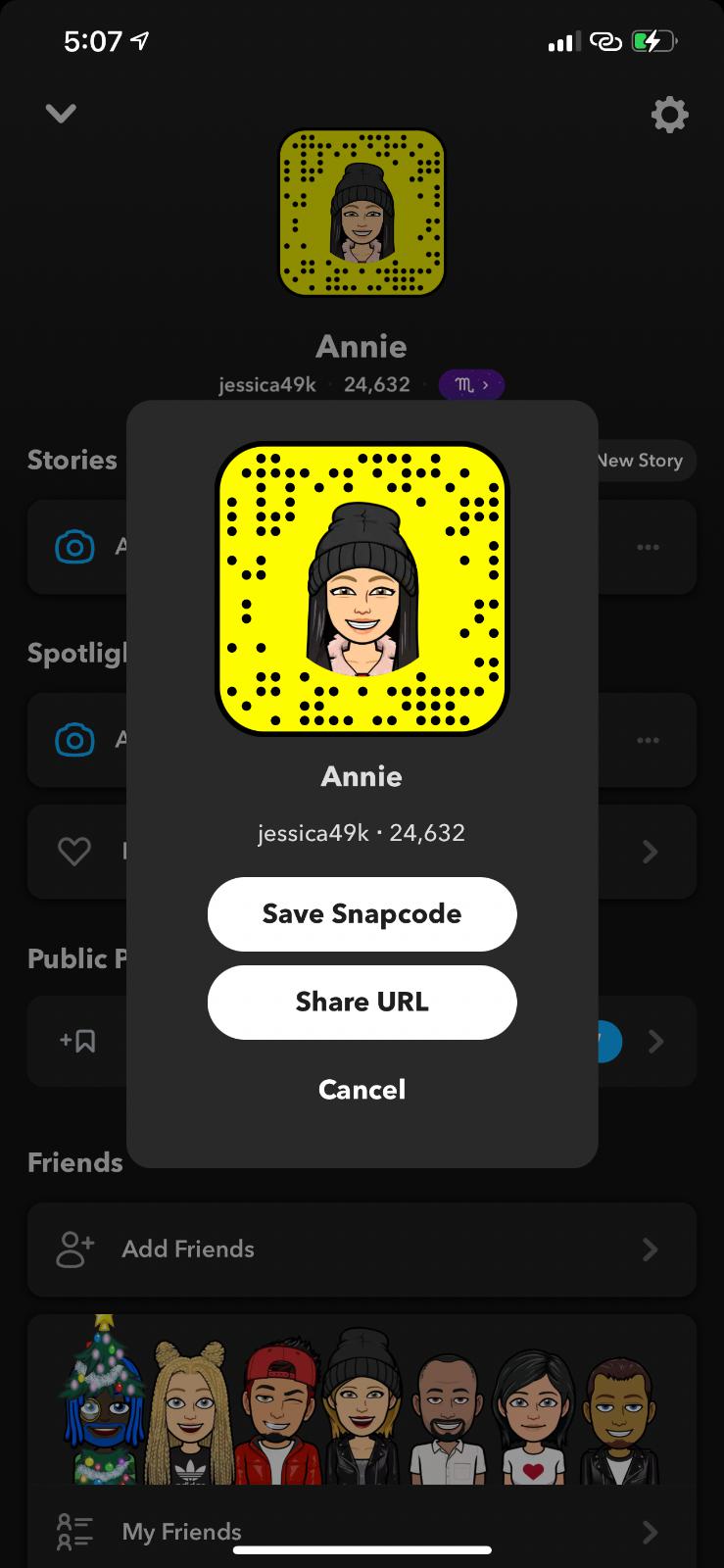
Task: Collapse profile with the down chevron
Action: click(61, 114)
